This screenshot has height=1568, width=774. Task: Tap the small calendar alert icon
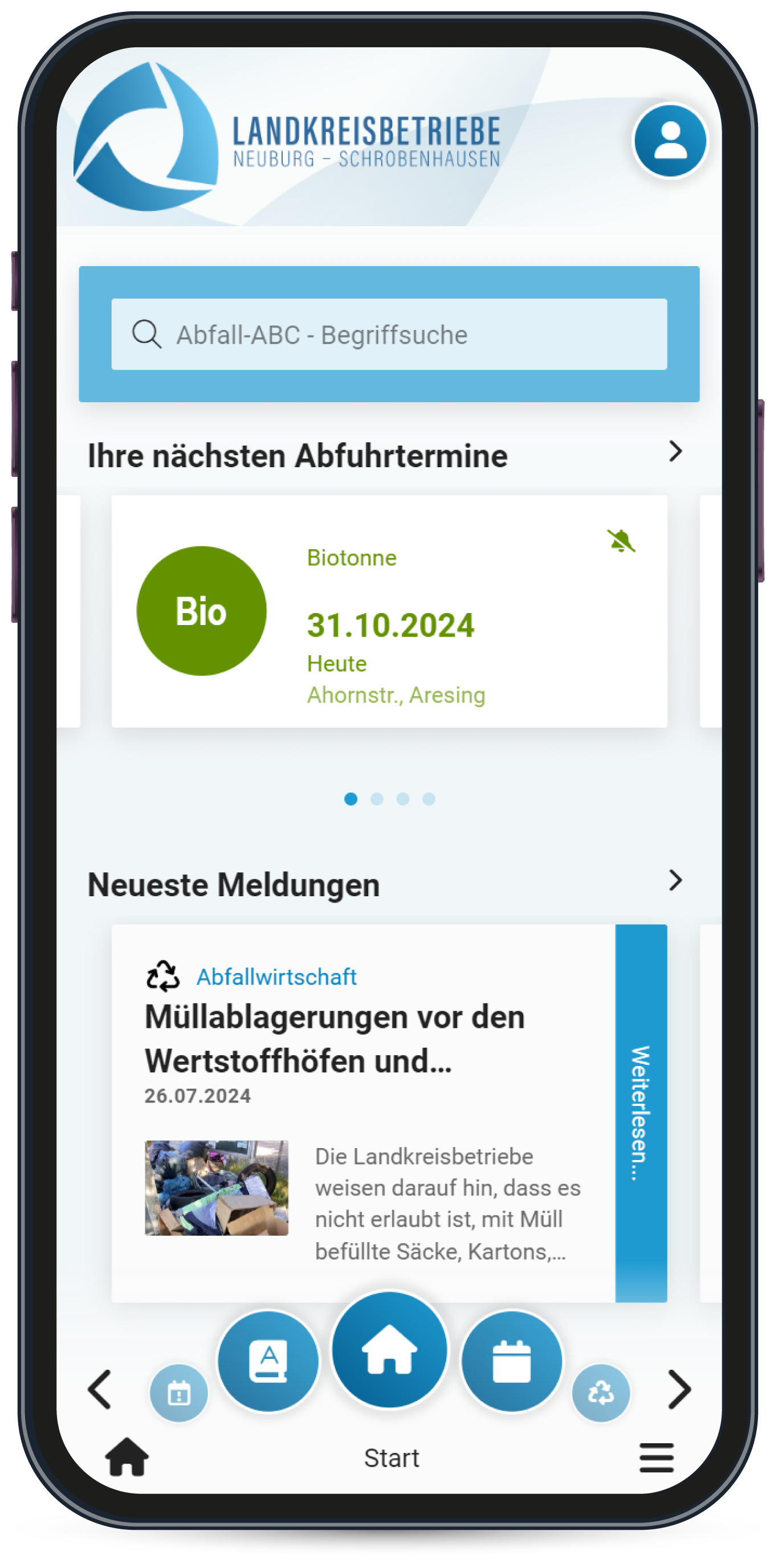(x=178, y=1393)
